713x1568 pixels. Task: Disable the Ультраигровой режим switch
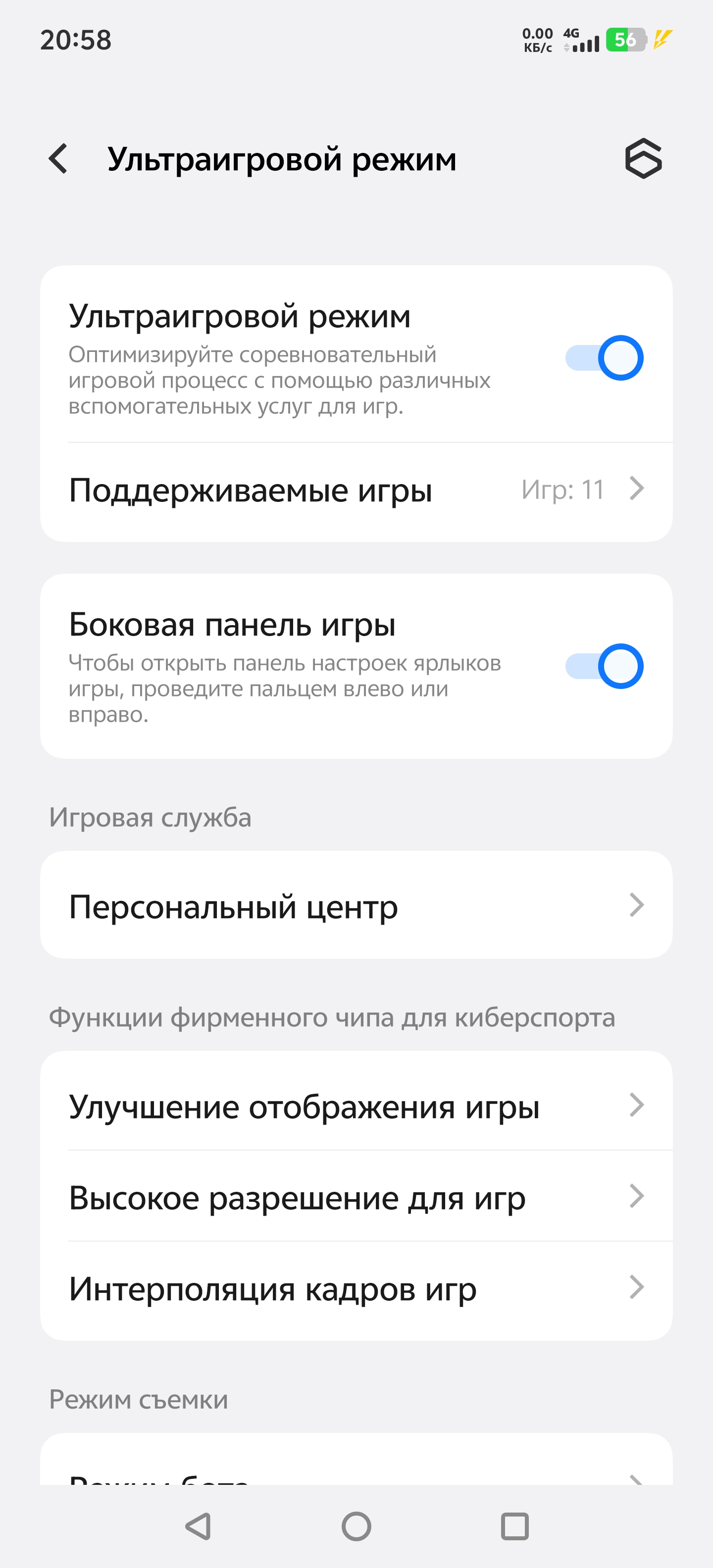point(604,358)
